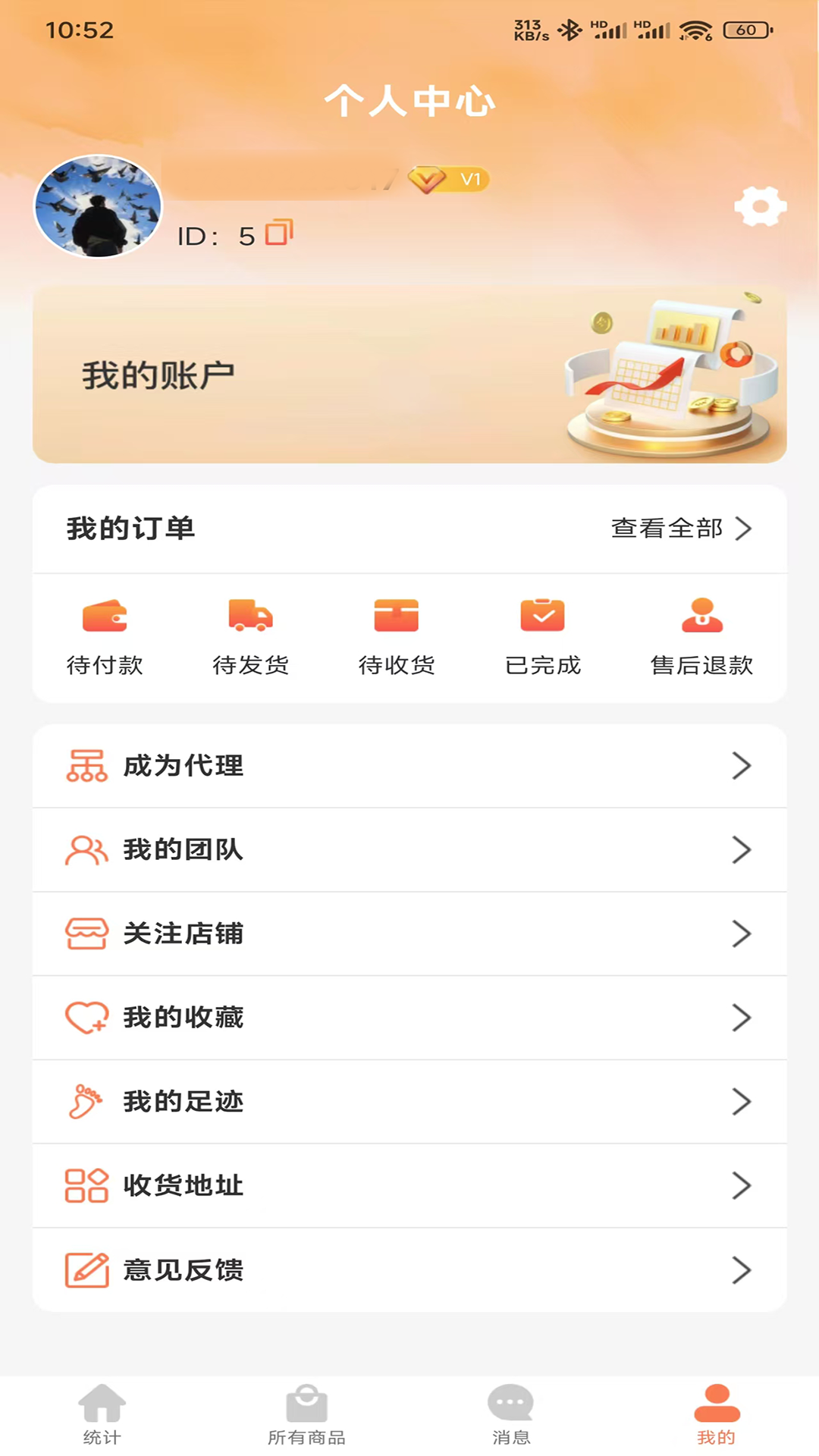This screenshot has width=819, height=1456.
Task: Open 收货地址 shipping address settings
Action: [x=409, y=1185]
